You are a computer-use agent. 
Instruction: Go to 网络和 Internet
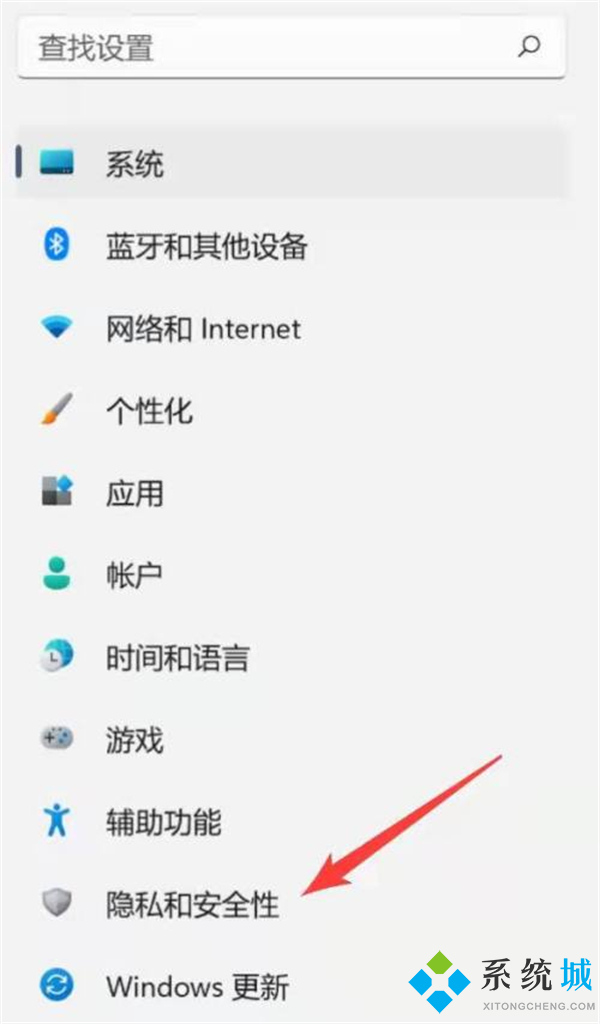(203, 328)
